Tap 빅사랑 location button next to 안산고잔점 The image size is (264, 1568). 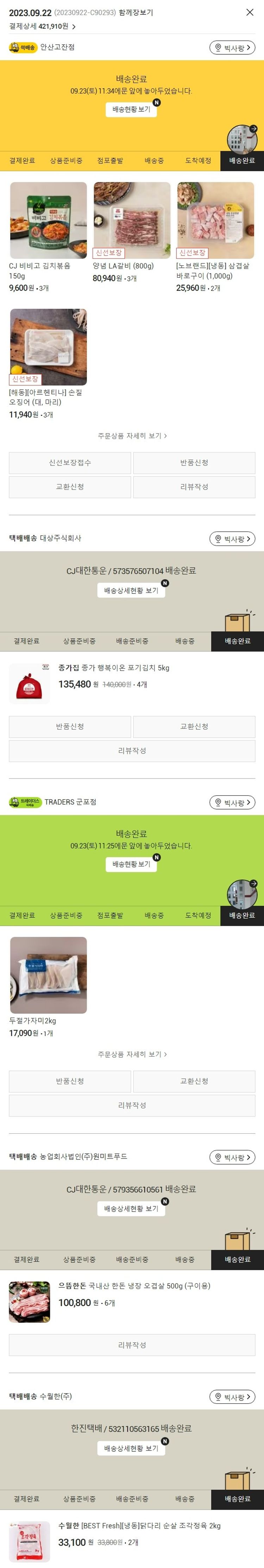pos(232,48)
